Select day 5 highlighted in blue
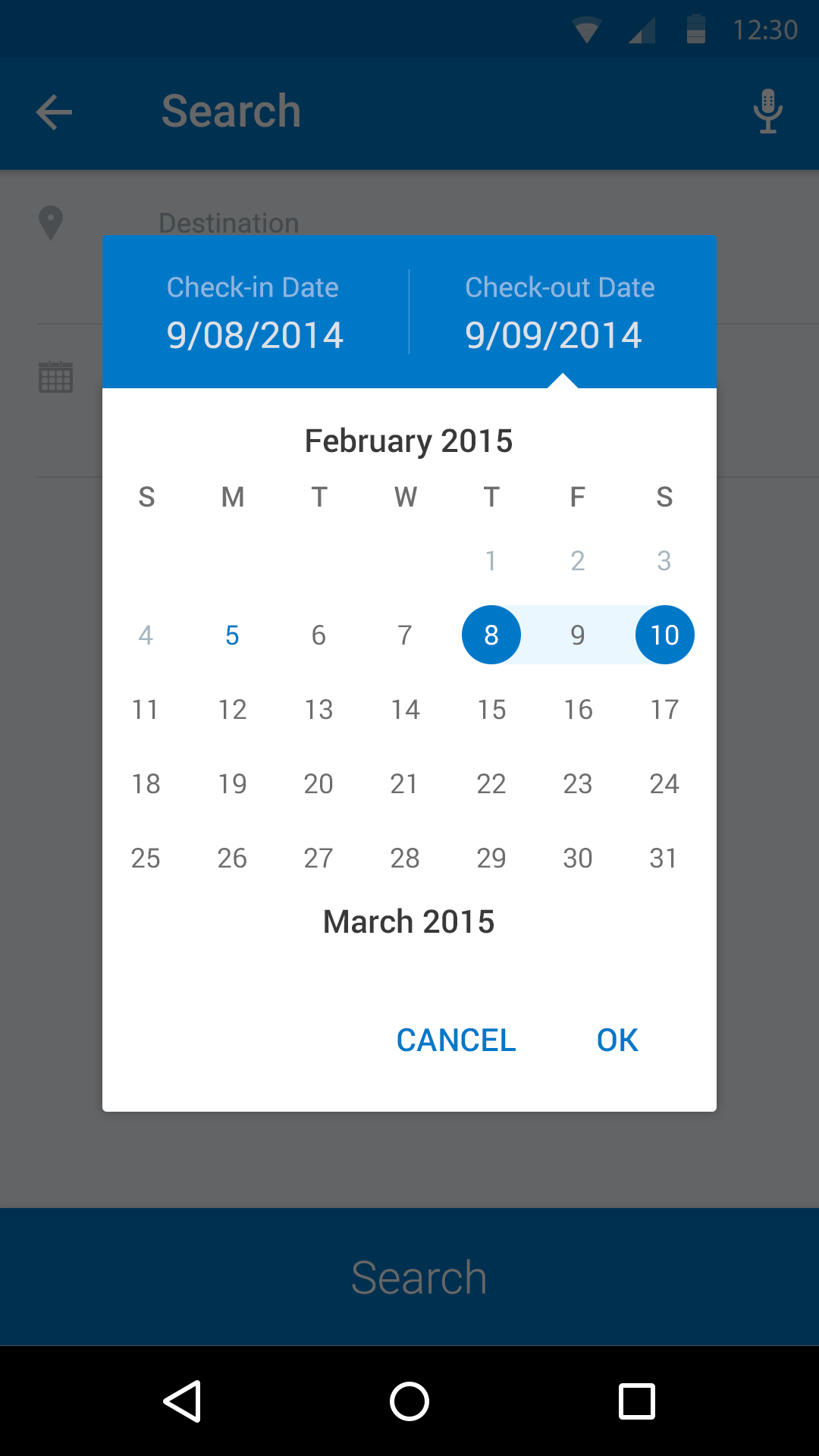 point(232,635)
